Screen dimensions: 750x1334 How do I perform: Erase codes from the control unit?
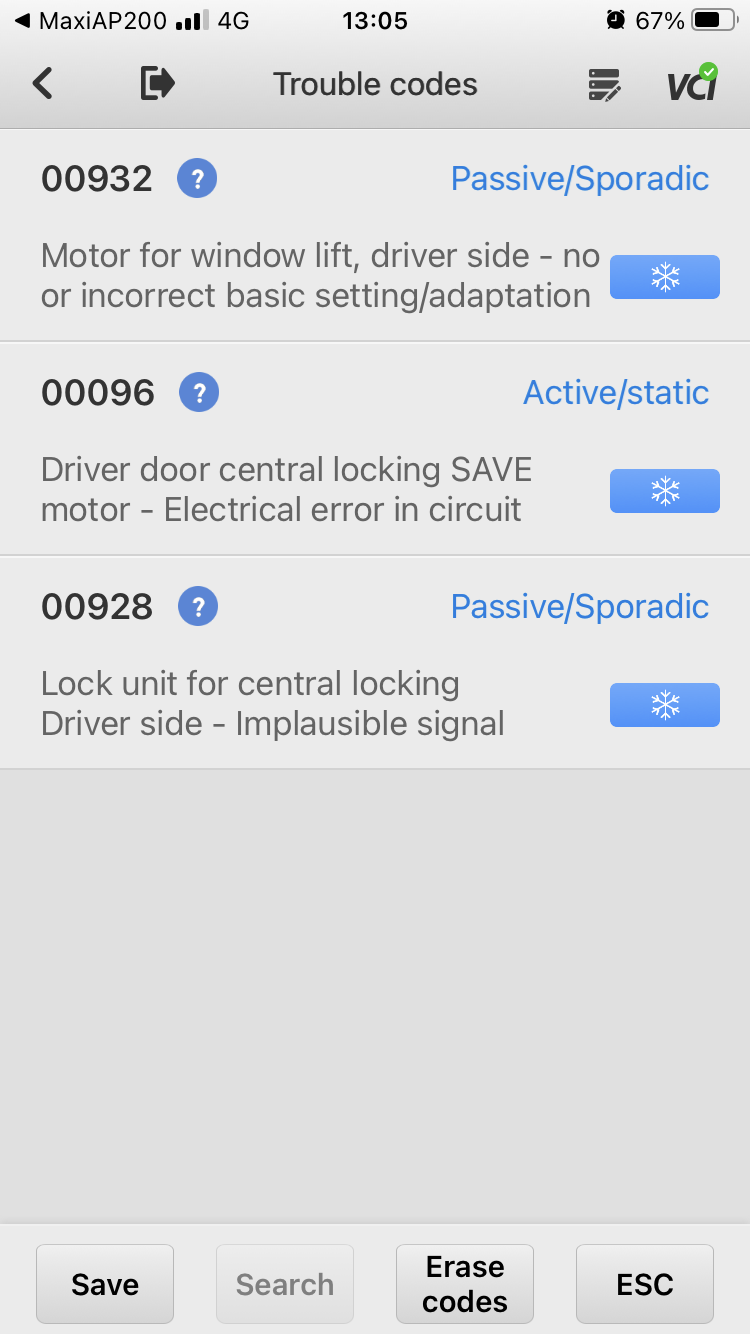coord(465,1284)
